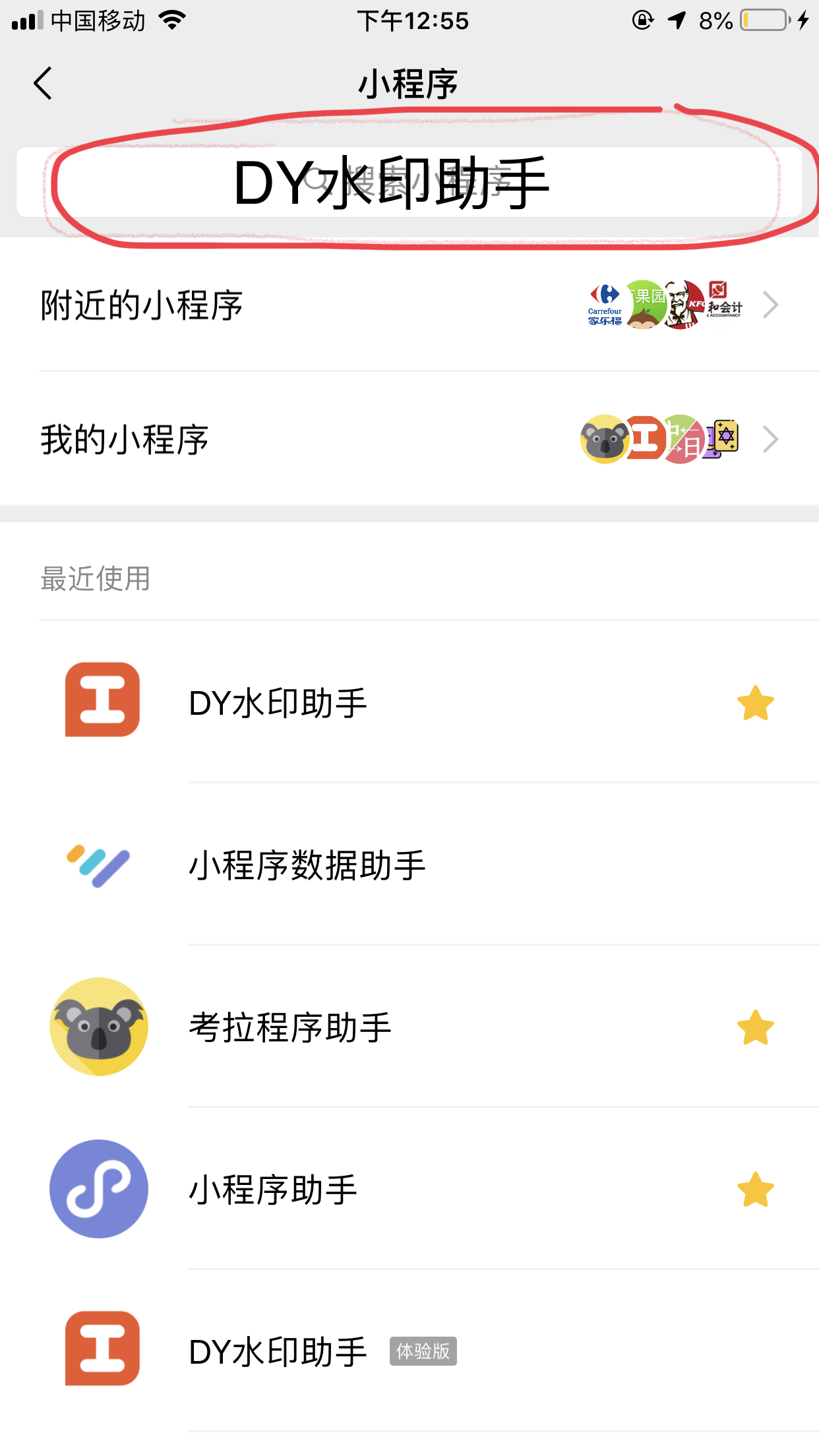
Task: Launch the starred DY水印助手 mini program
Action: 409,702
